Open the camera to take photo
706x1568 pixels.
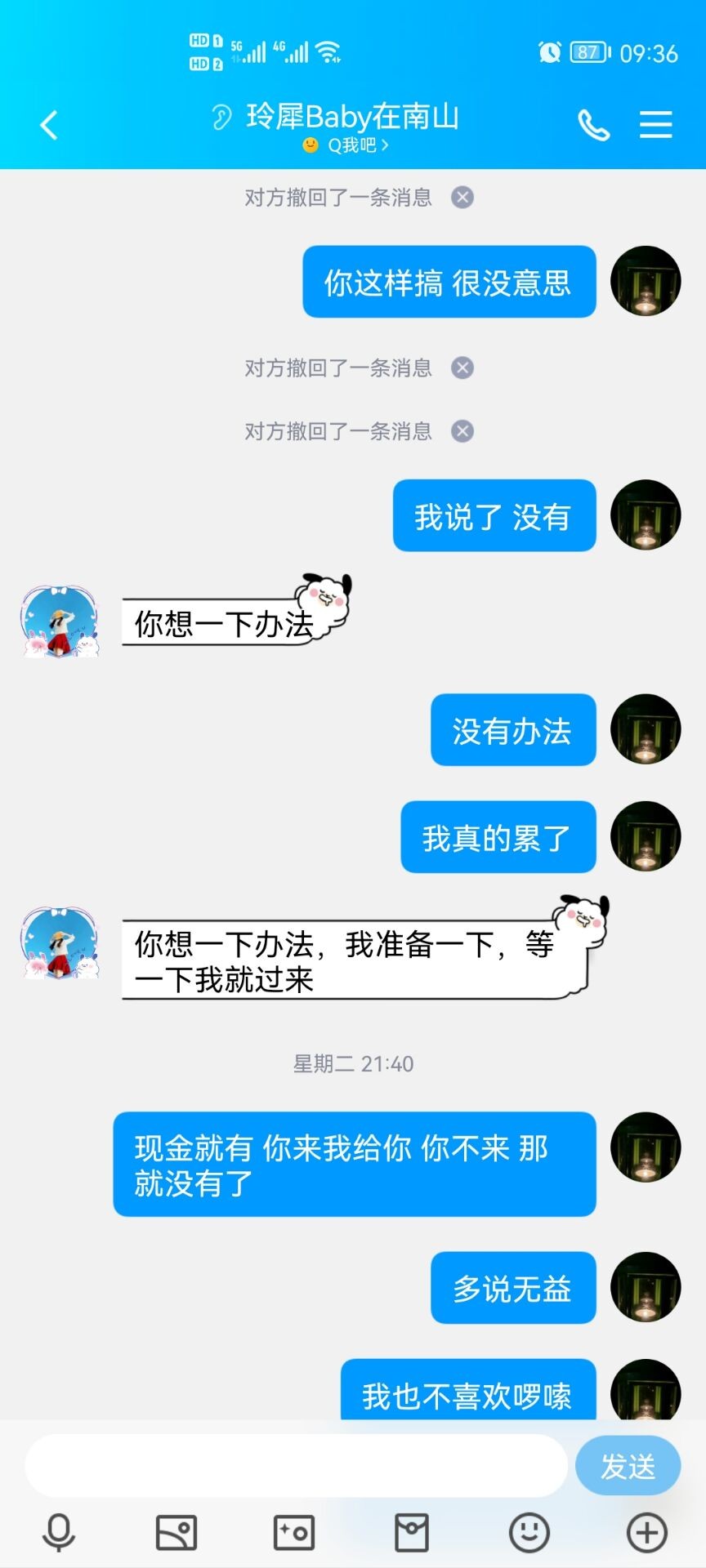pos(294,1533)
